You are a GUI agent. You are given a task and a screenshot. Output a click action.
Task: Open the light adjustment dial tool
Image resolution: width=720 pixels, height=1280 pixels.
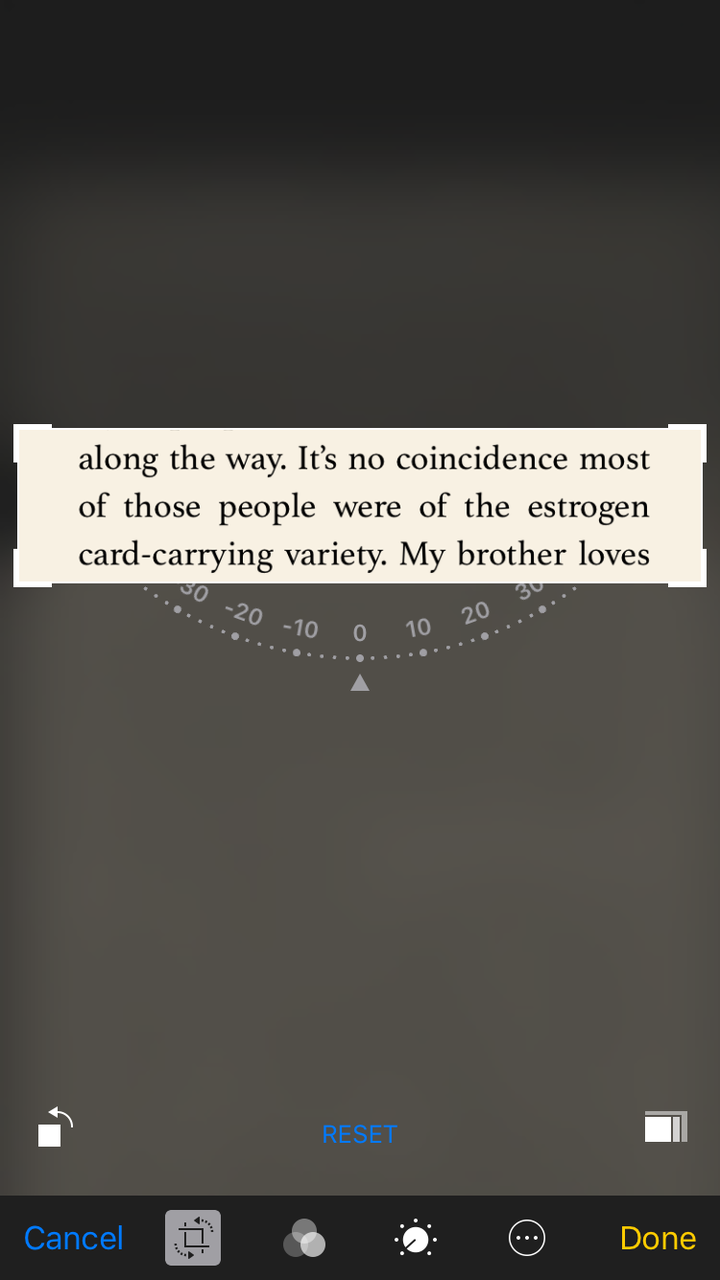click(x=415, y=1238)
